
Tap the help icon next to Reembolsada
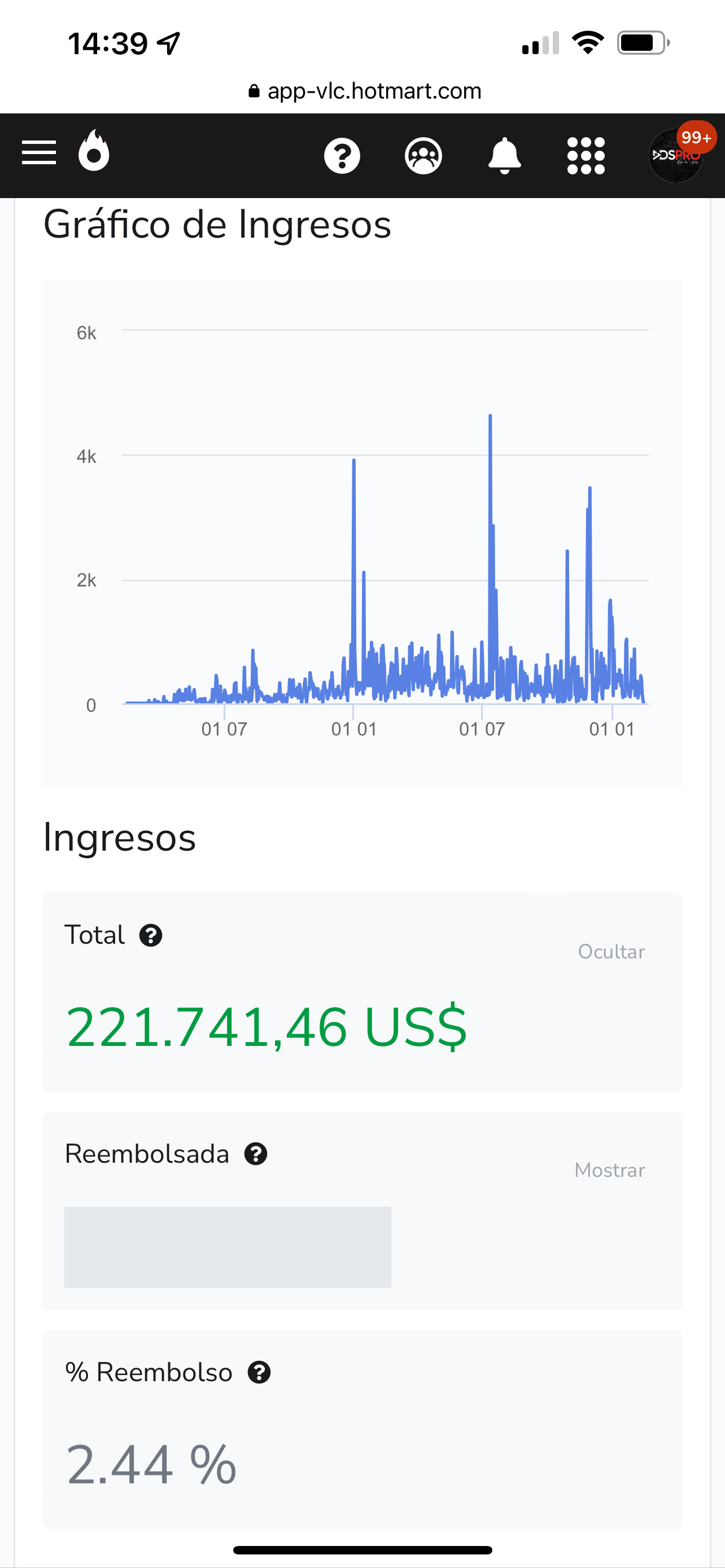tap(256, 1154)
